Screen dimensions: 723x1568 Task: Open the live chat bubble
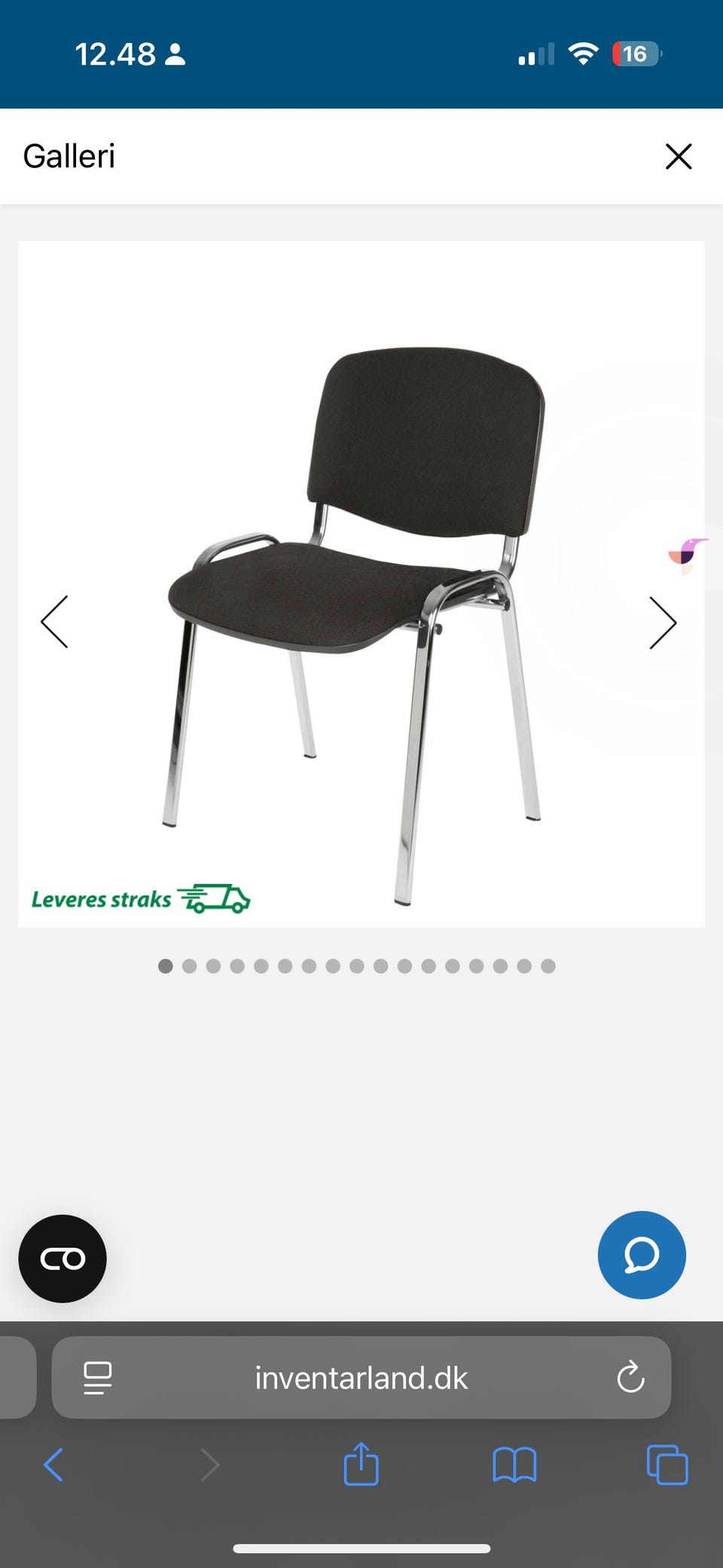point(642,1255)
